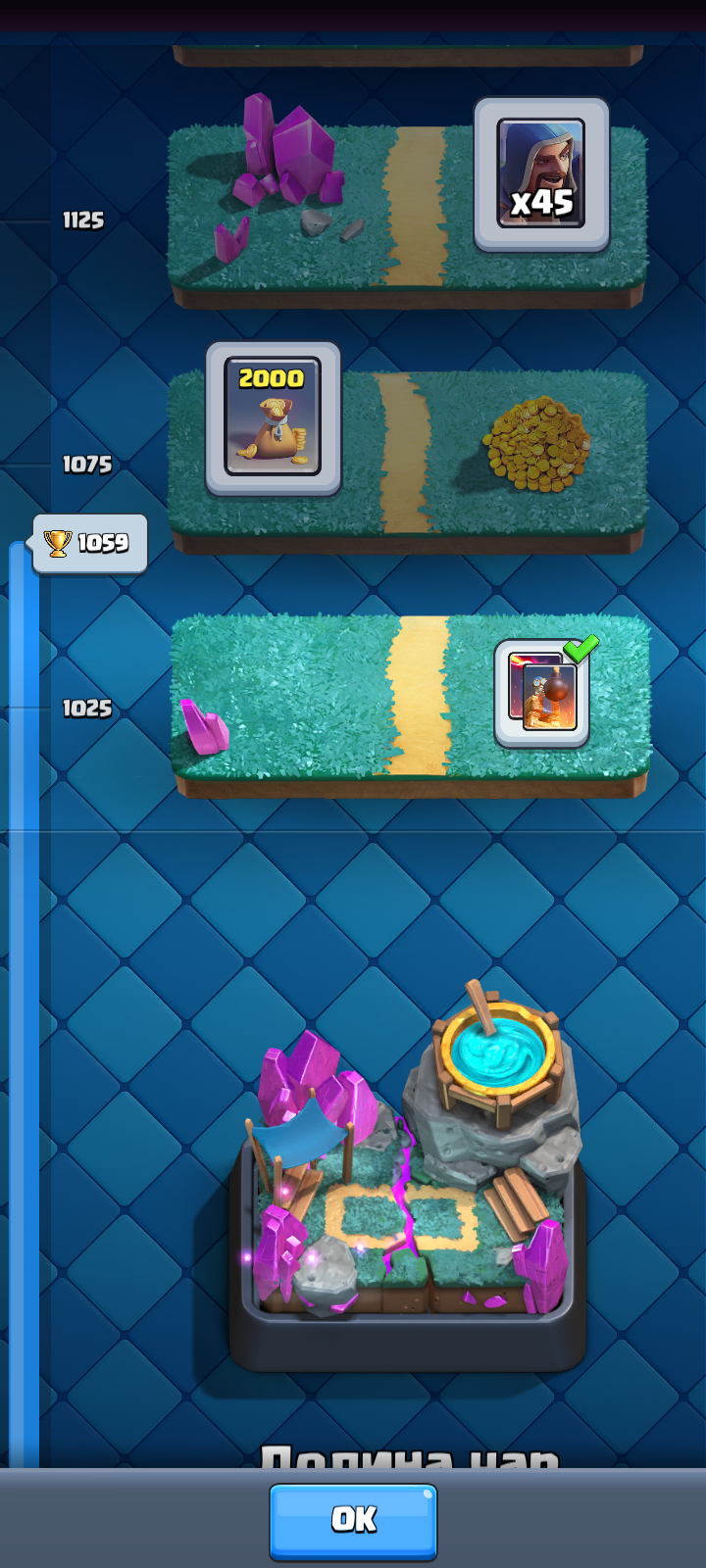Image resolution: width=706 pixels, height=1568 pixels.
Task: View the claimed card reward at 1025
Action: coord(542,693)
